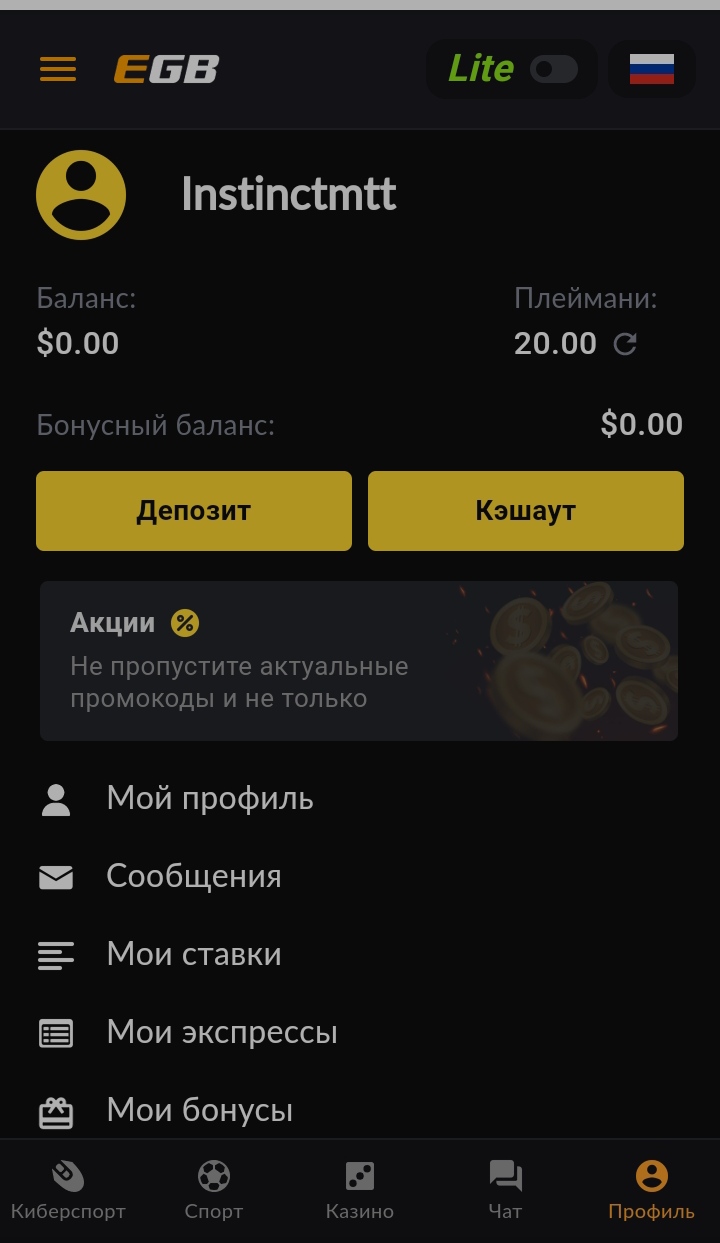Open Мои бонусы
The width and height of the screenshot is (720, 1243).
[x=200, y=1110]
